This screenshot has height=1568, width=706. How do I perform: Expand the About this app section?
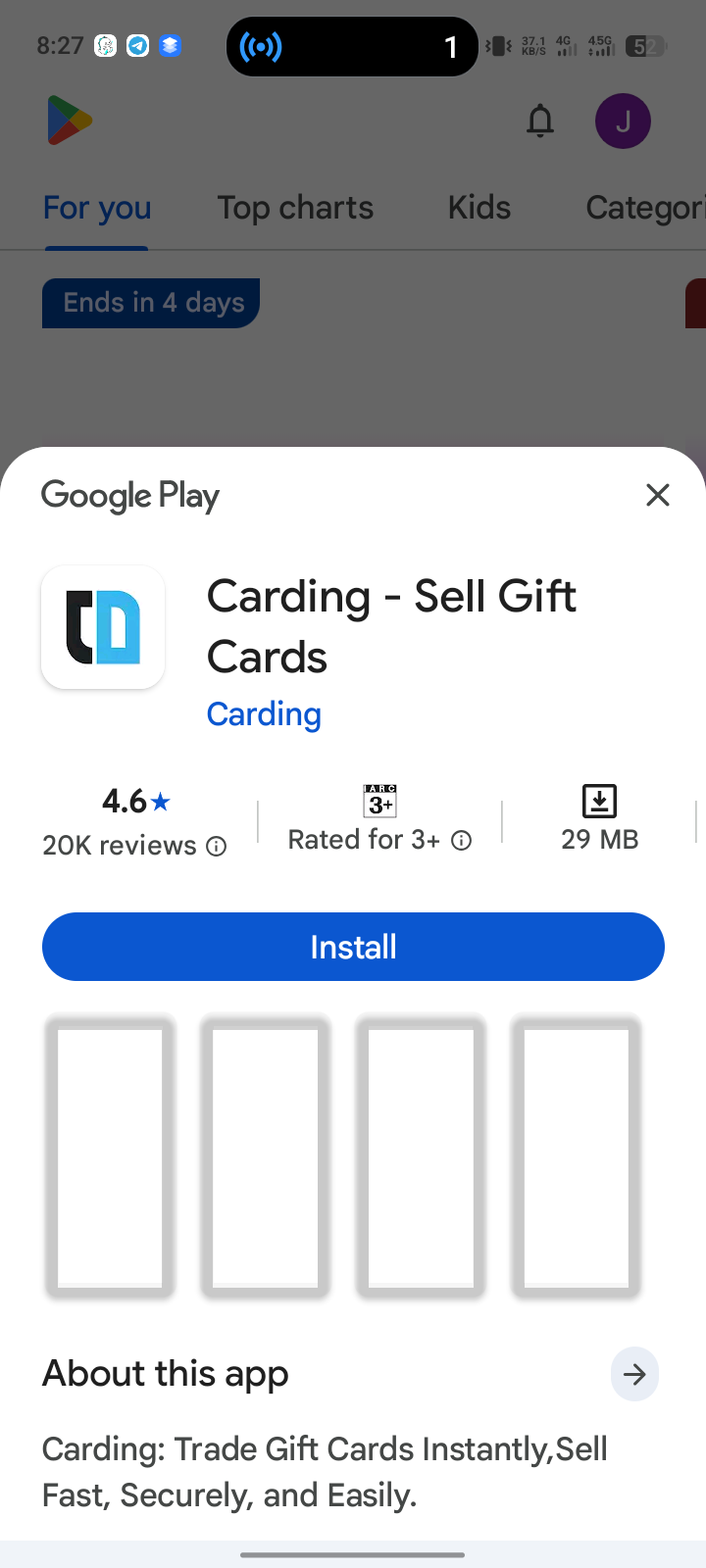(634, 1374)
